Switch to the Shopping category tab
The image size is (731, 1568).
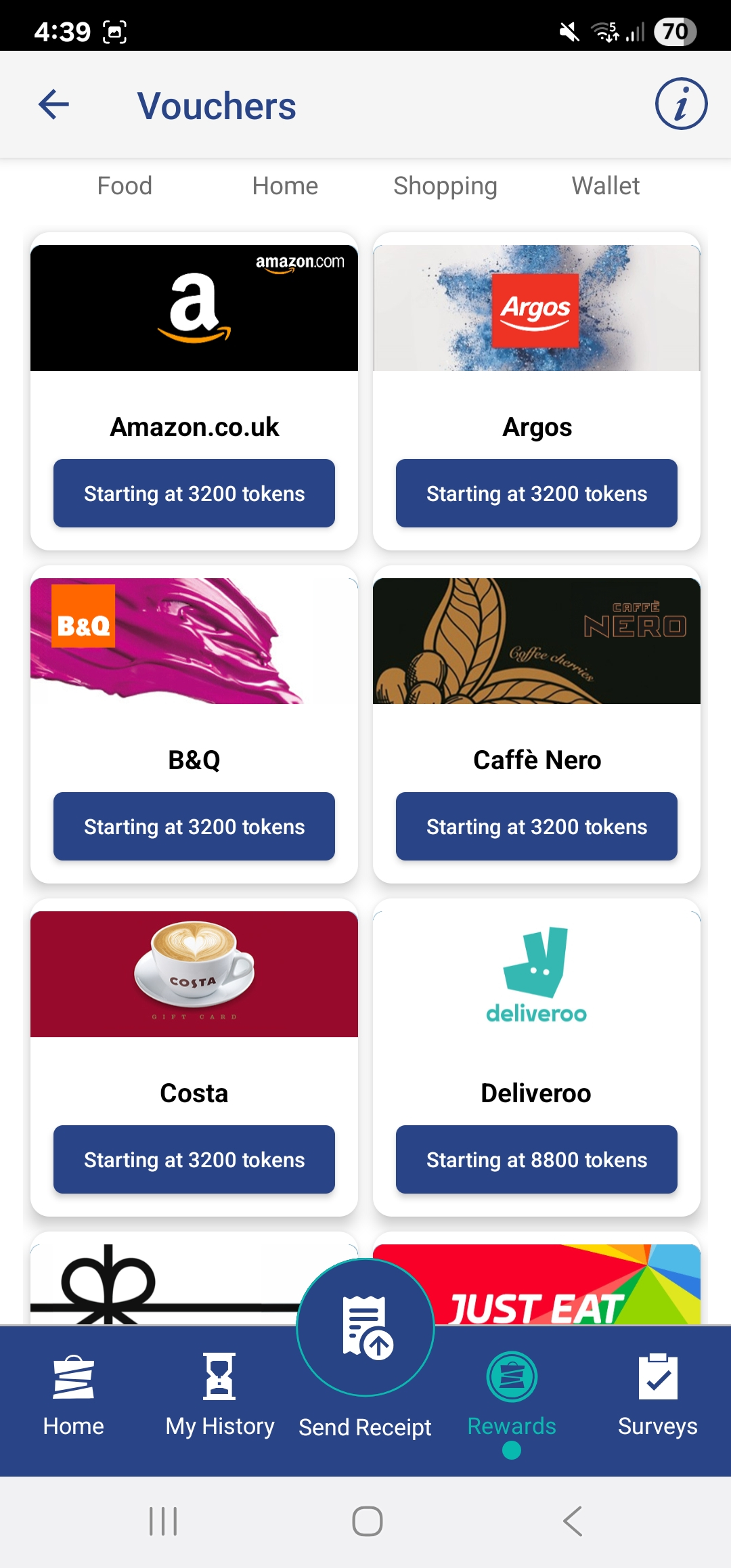click(x=445, y=186)
